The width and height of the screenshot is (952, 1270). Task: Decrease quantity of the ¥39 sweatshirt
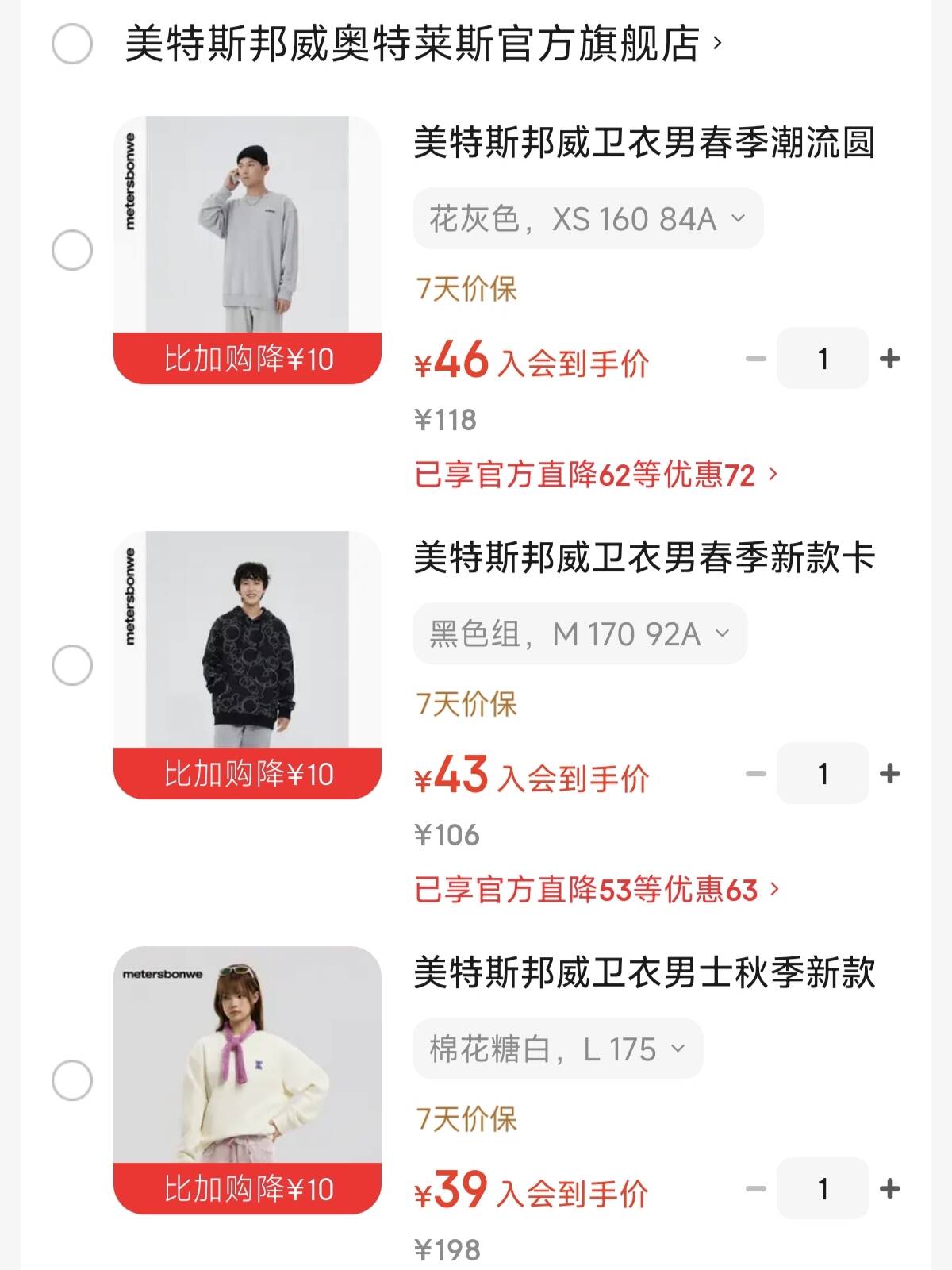(756, 1188)
